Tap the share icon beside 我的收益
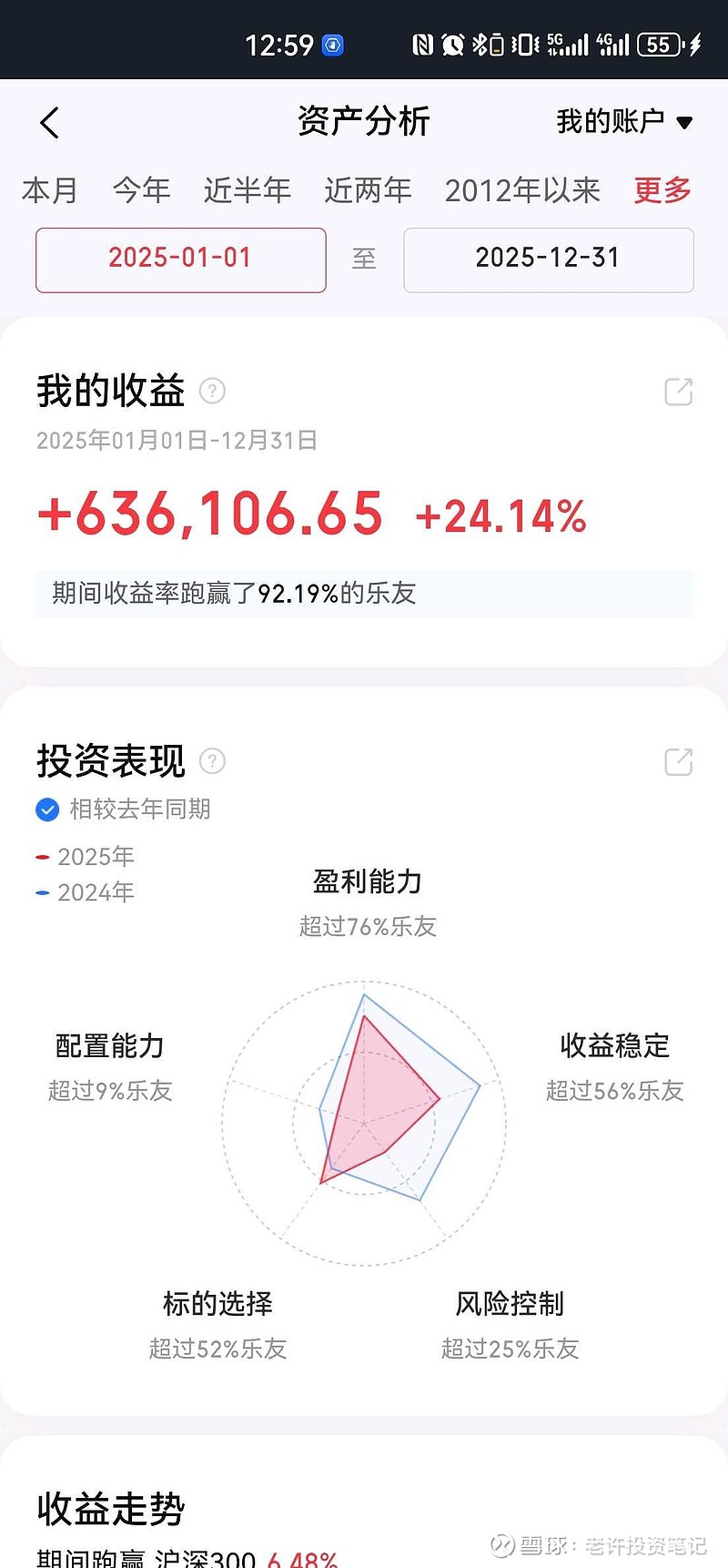This screenshot has height=1568, width=728. point(677,392)
